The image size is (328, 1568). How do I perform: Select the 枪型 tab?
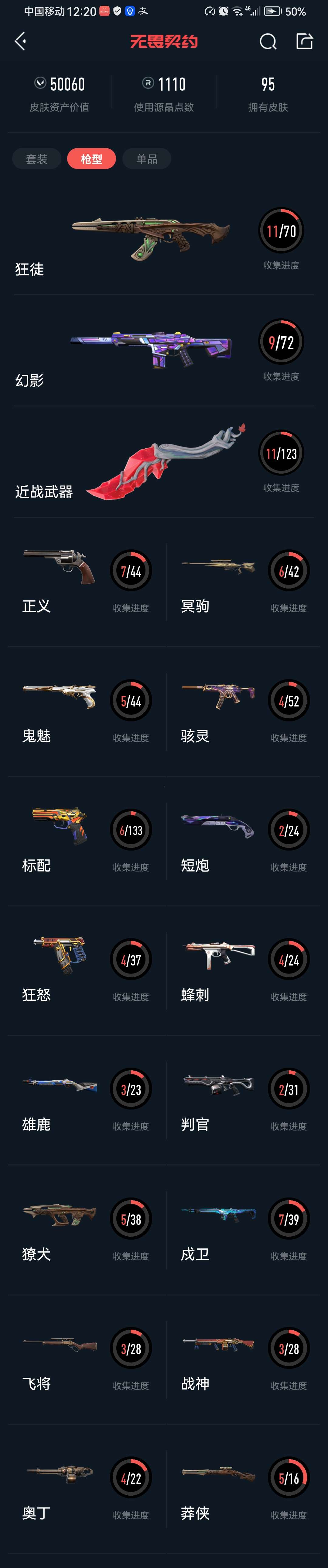[x=91, y=159]
